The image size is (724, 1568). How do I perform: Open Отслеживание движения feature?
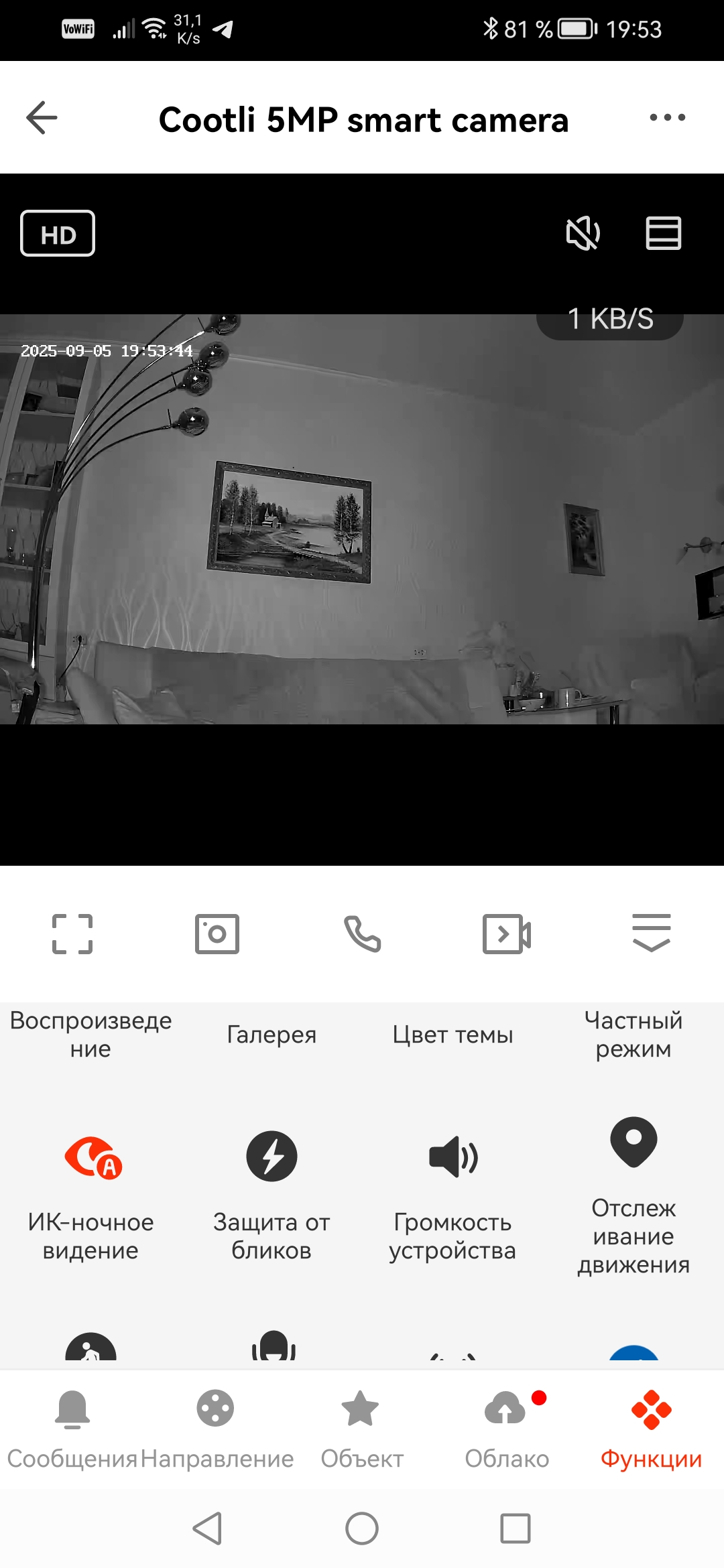point(633,1193)
